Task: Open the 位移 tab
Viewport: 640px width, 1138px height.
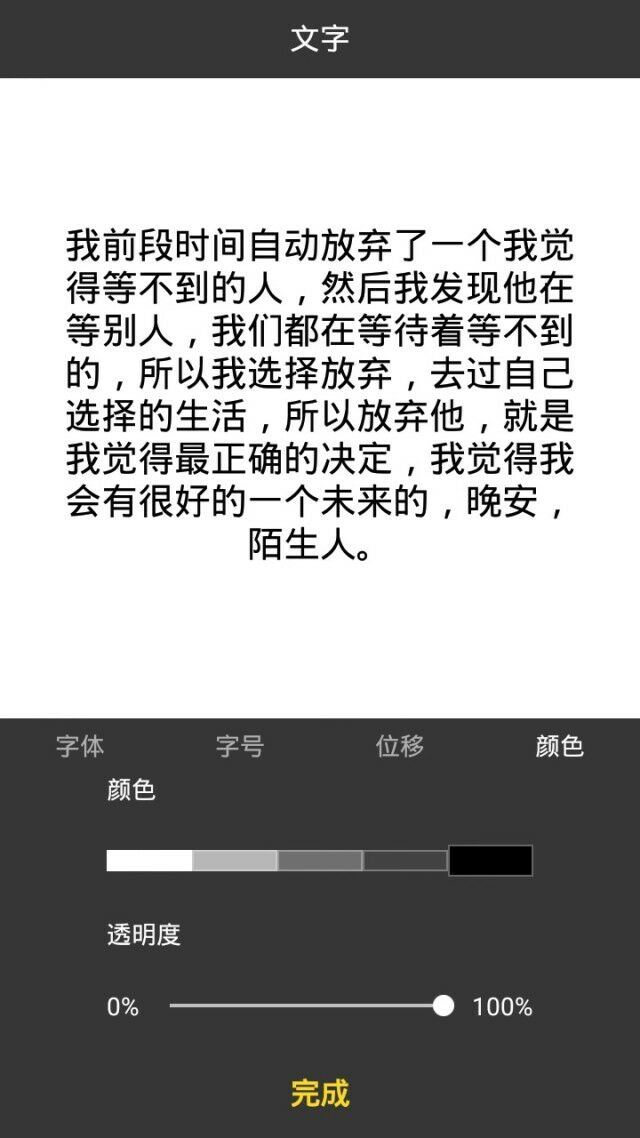Action: point(400,746)
